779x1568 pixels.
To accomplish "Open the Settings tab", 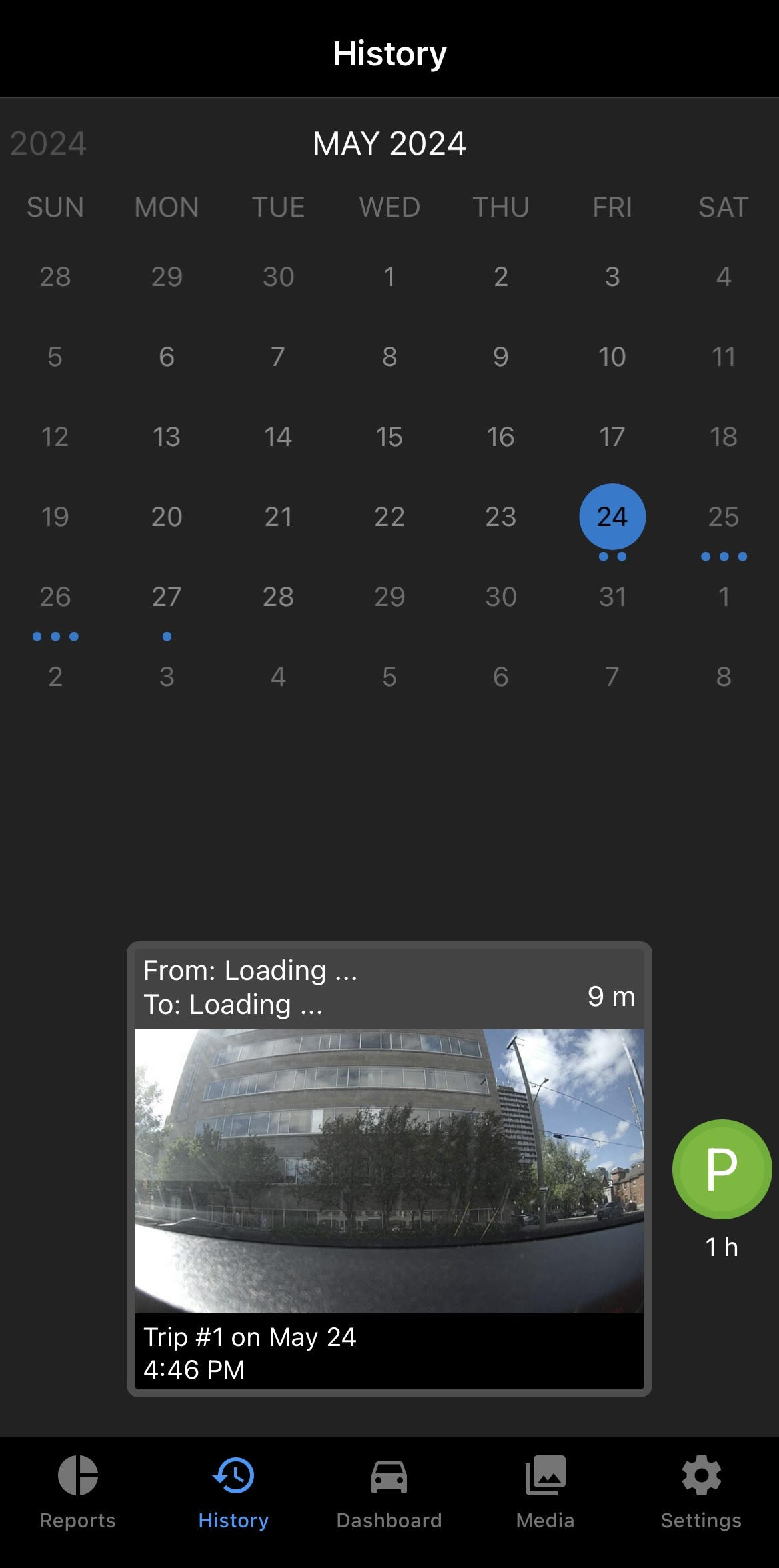I will 701,1493.
